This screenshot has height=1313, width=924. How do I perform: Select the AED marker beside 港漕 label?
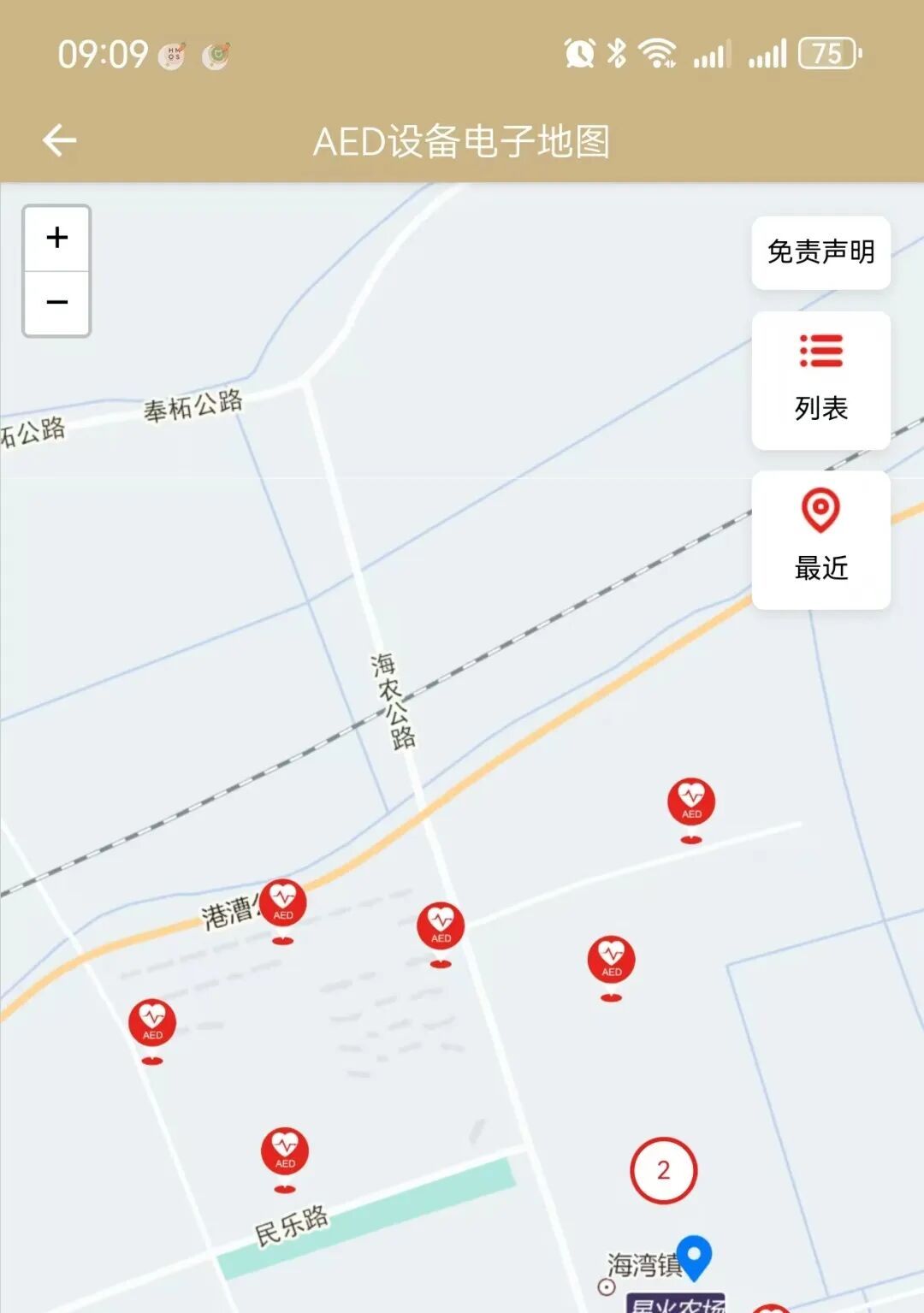click(283, 903)
